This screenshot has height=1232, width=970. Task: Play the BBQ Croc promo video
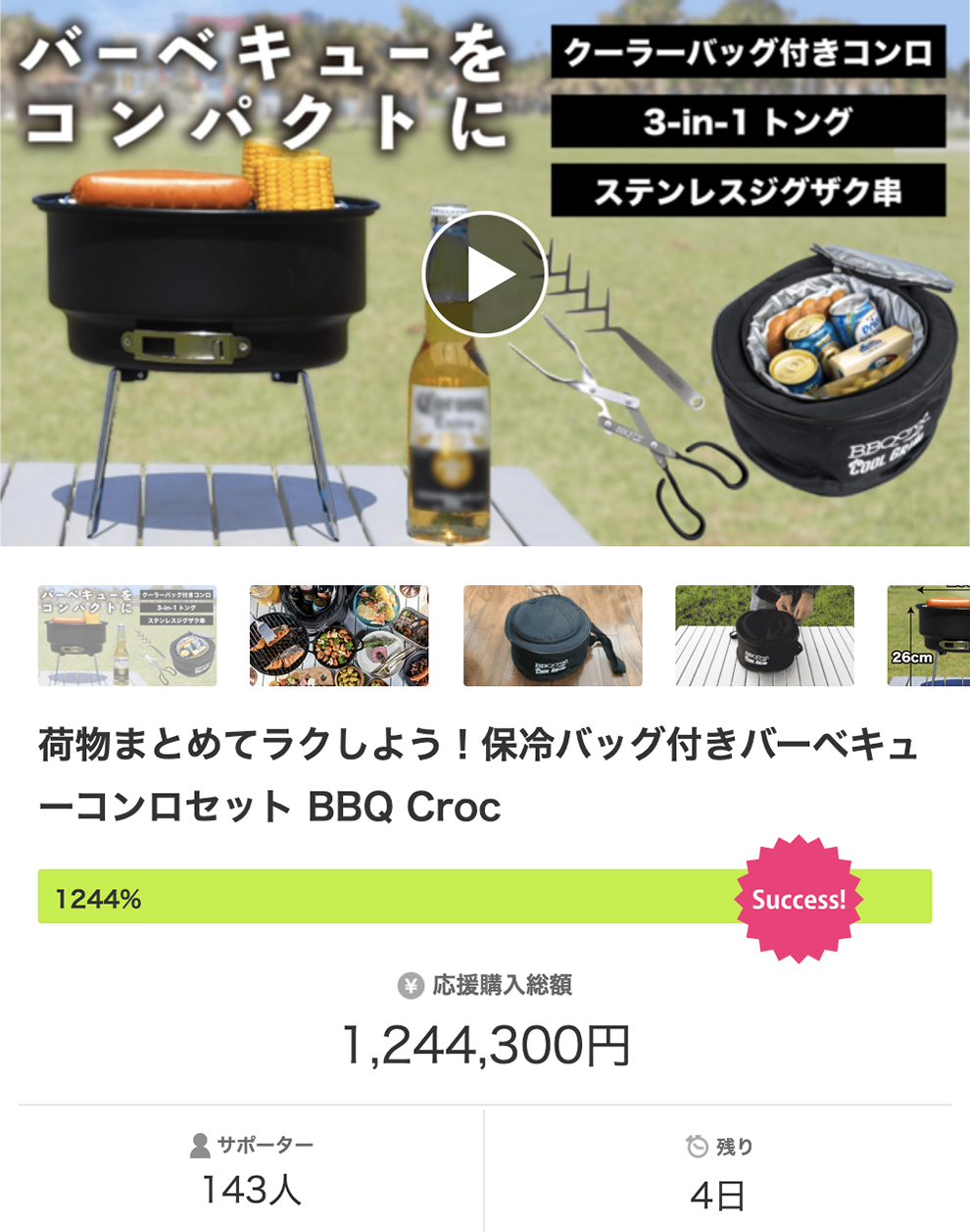point(484,274)
